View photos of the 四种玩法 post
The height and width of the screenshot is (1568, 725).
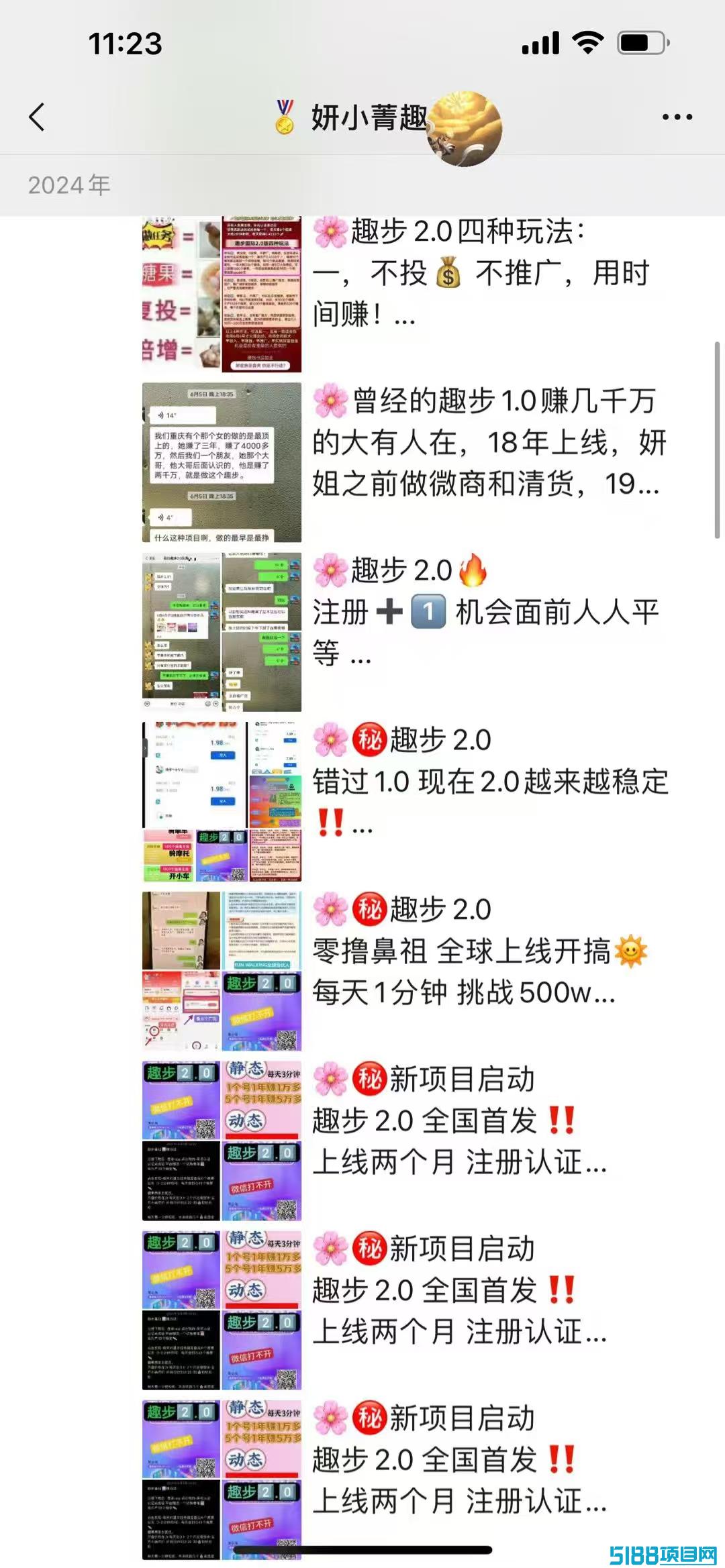[x=222, y=294]
